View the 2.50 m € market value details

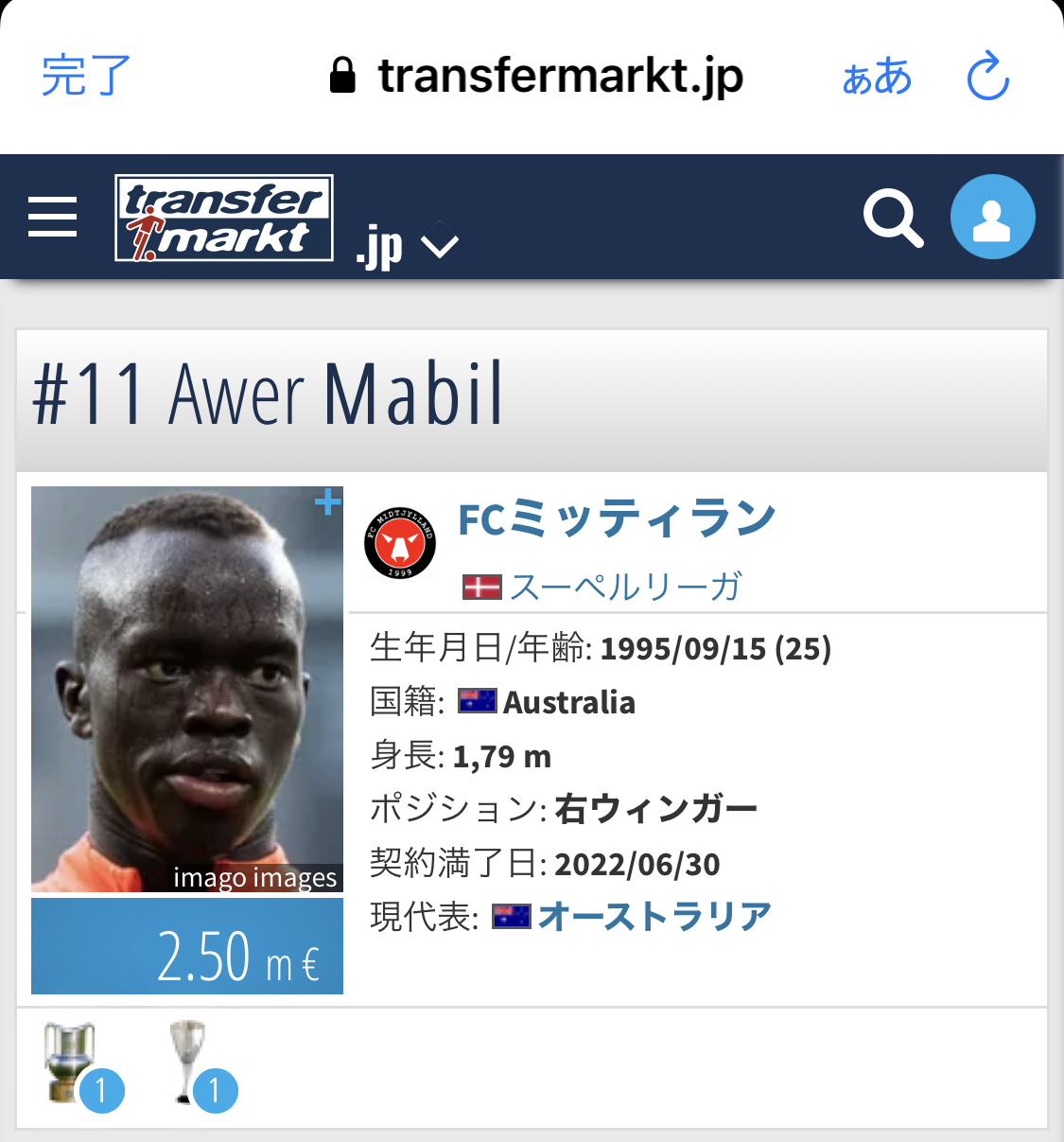pos(187,946)
